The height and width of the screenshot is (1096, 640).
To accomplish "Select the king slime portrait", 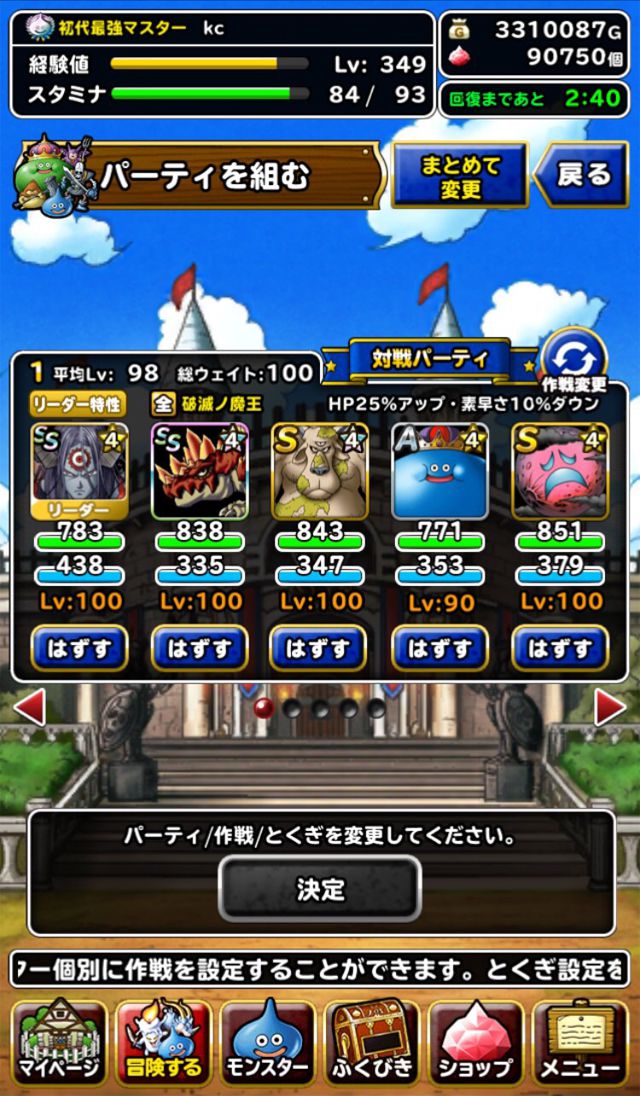I will 439,471.
